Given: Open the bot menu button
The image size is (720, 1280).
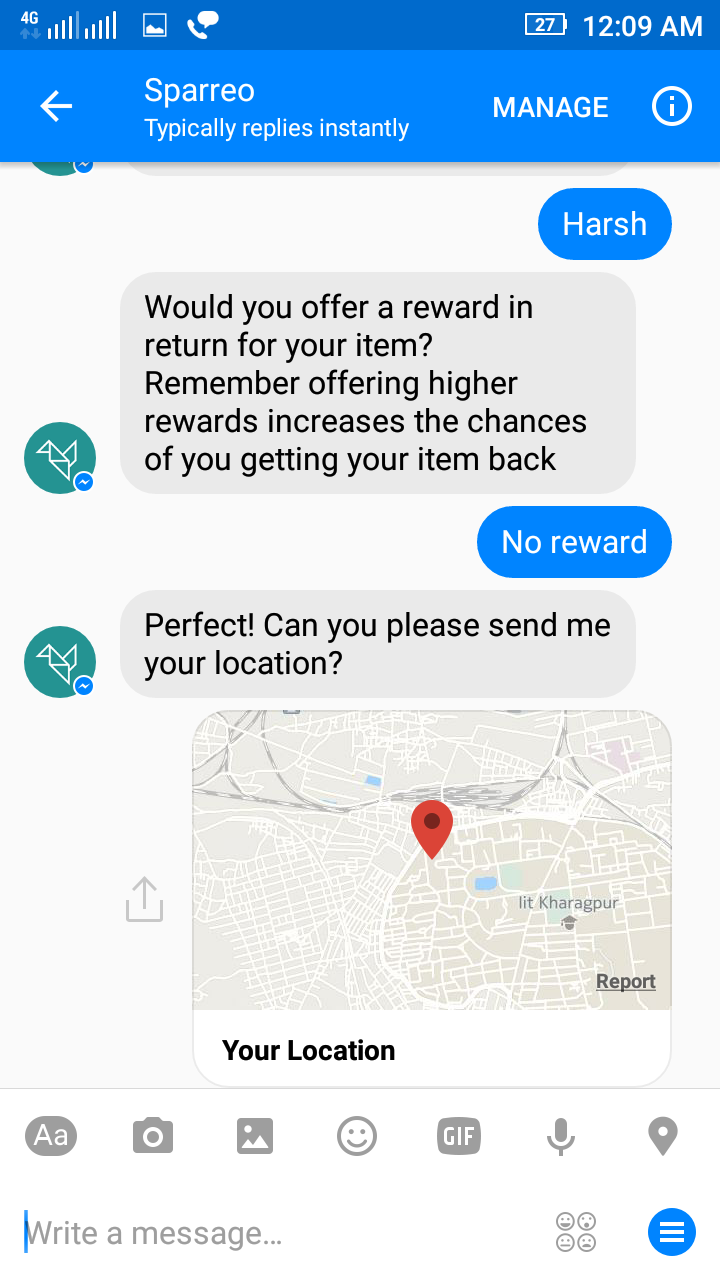Looking at the screenshot, I should [x=672, y=1232].
